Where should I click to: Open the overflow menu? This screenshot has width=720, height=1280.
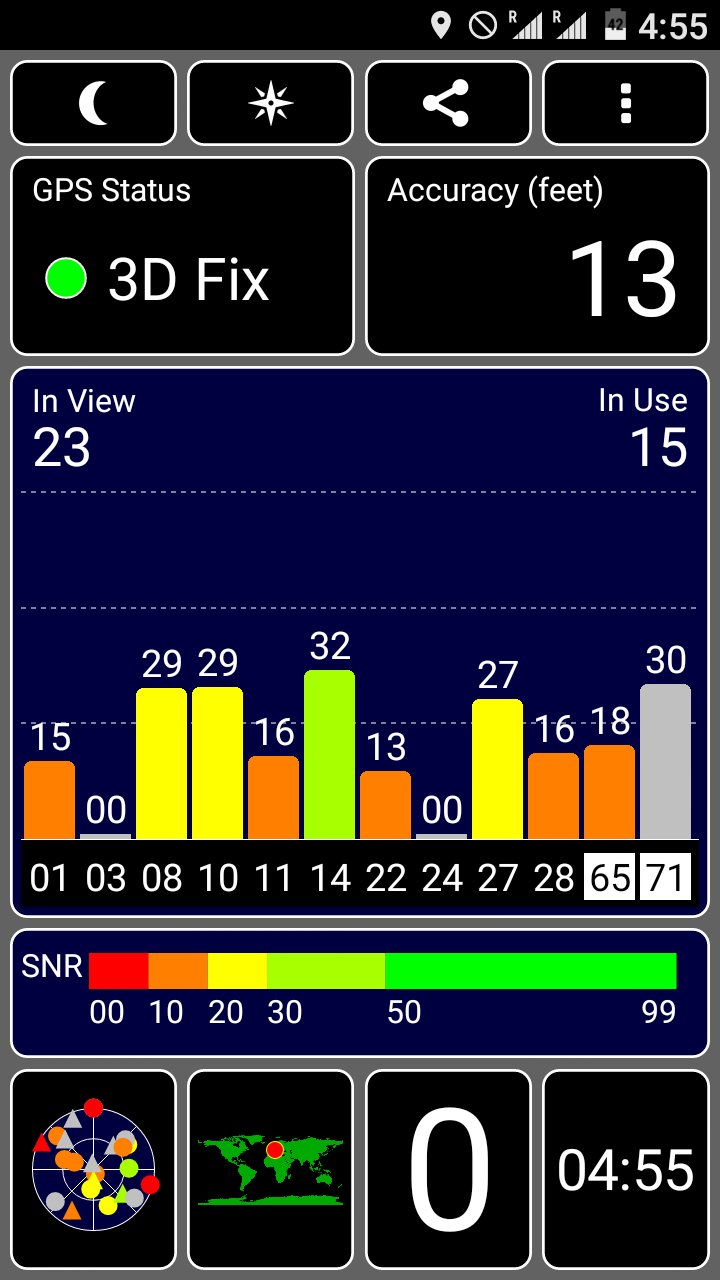626,103
